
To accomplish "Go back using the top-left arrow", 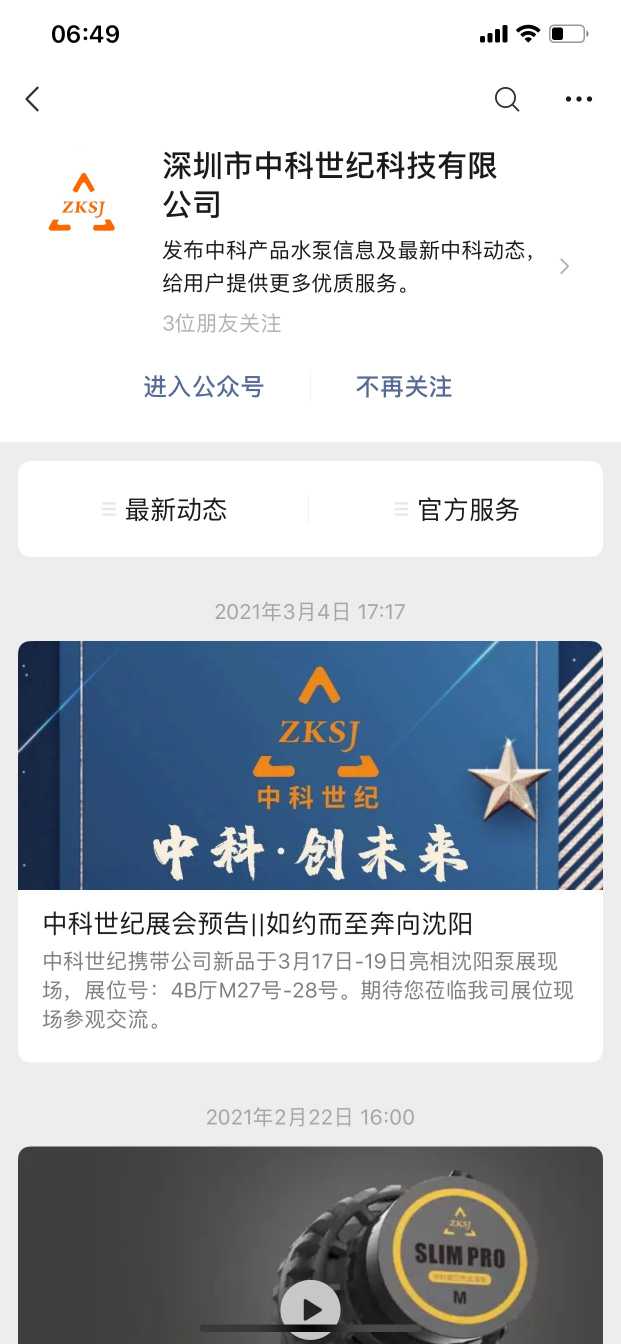I will [x=33, y=99].
